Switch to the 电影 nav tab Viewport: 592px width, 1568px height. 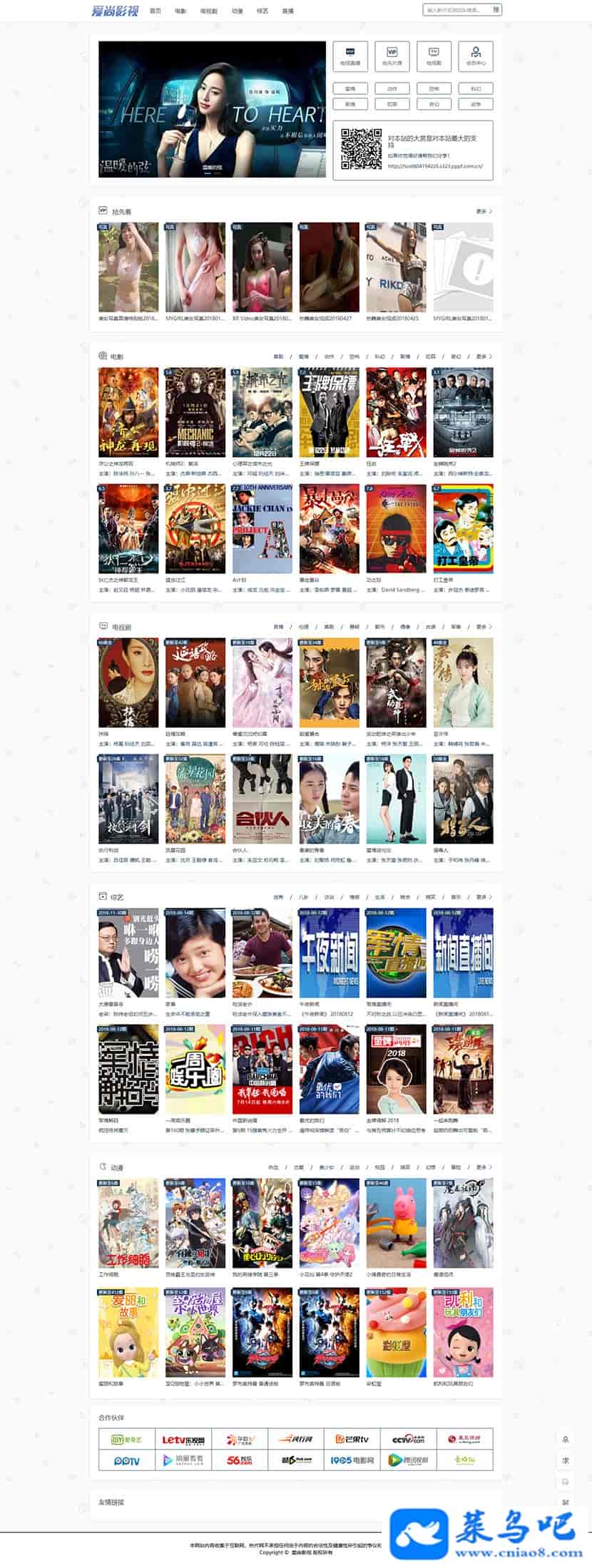tap(180, 11)
